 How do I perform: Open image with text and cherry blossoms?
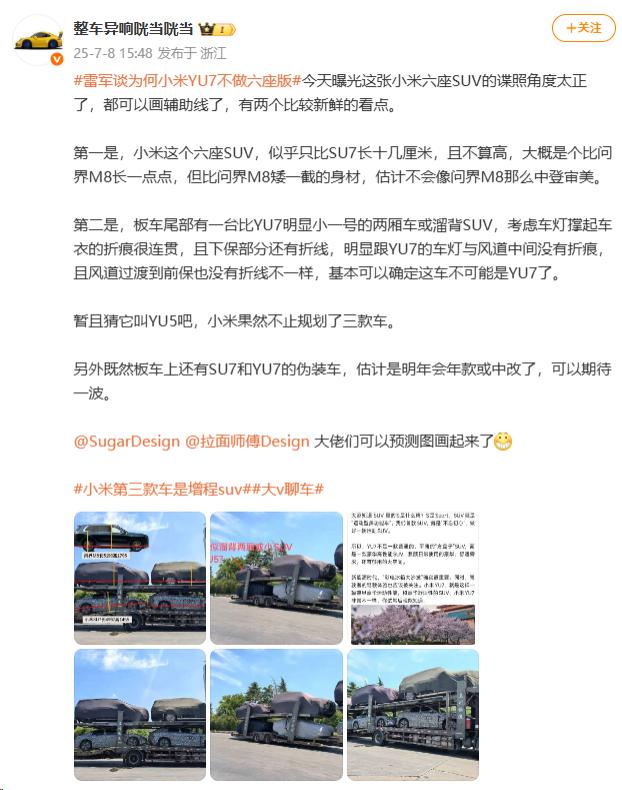412,577
